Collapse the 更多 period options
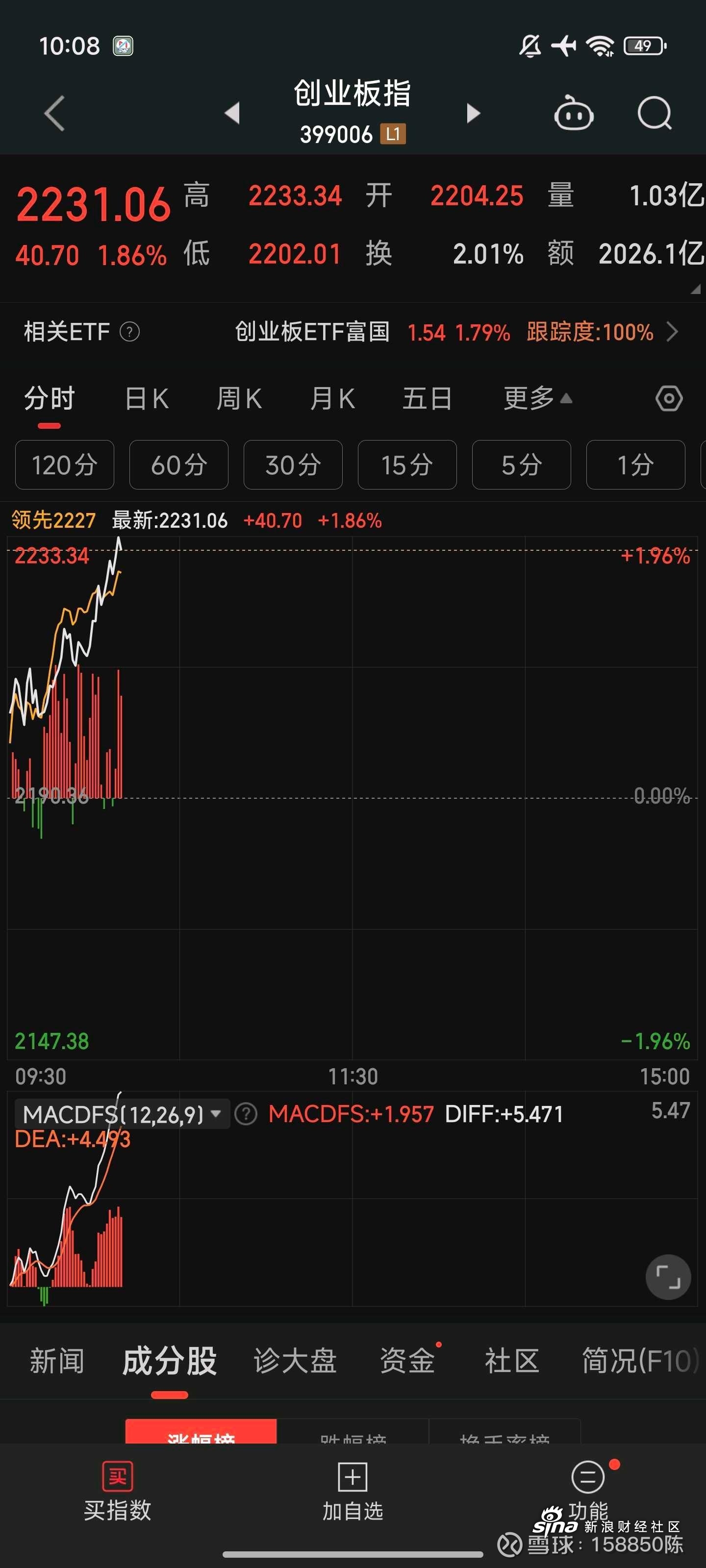The width and height of the screenshot is (706, 1568). coord(538,399)
